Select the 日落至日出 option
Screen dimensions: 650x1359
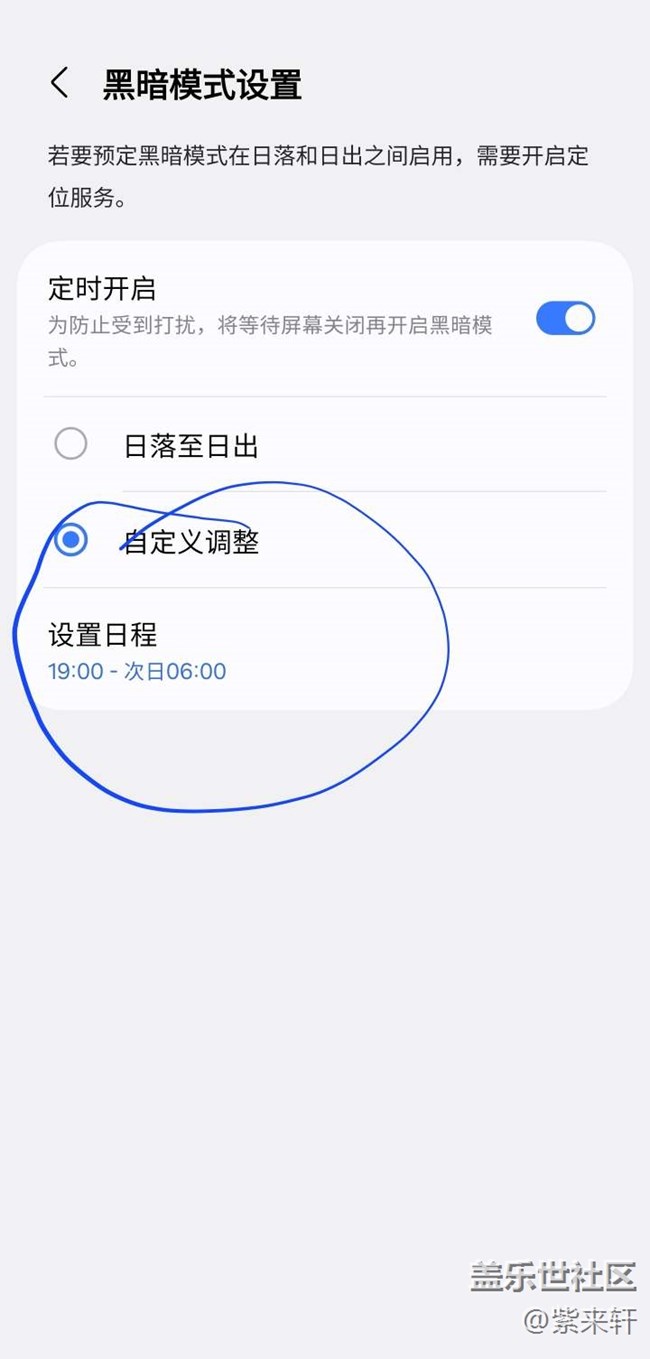tap(71, 444)
